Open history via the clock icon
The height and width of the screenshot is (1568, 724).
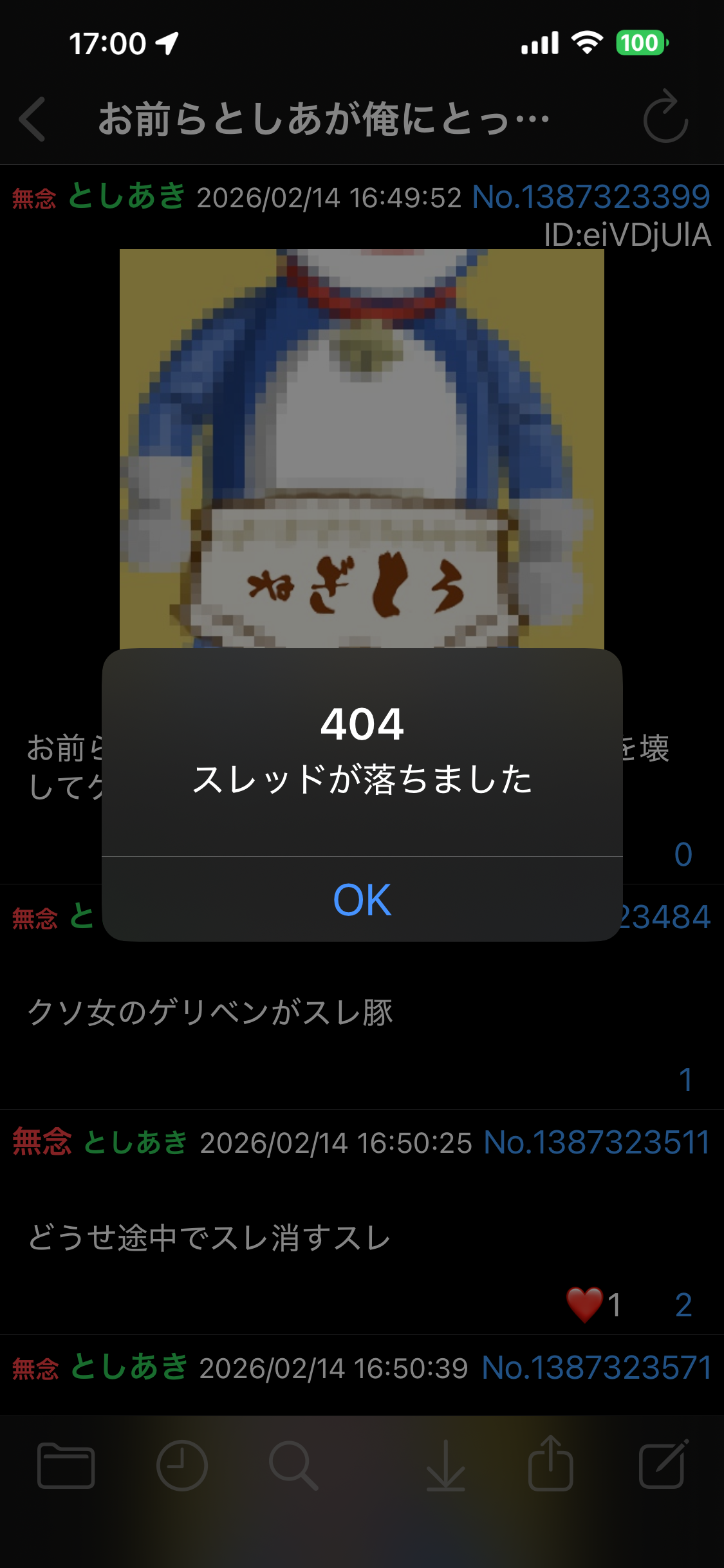[x=181, y=1466]
